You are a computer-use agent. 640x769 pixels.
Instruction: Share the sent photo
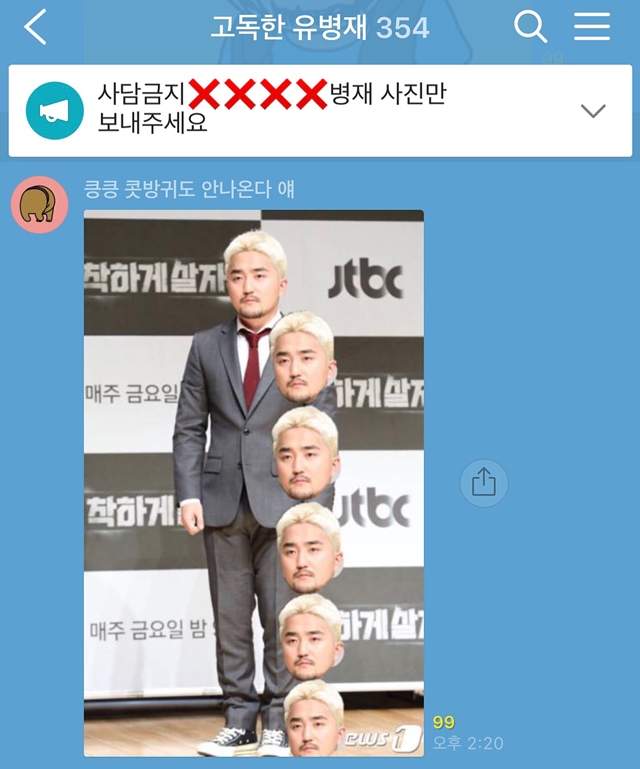coord(483,483)
